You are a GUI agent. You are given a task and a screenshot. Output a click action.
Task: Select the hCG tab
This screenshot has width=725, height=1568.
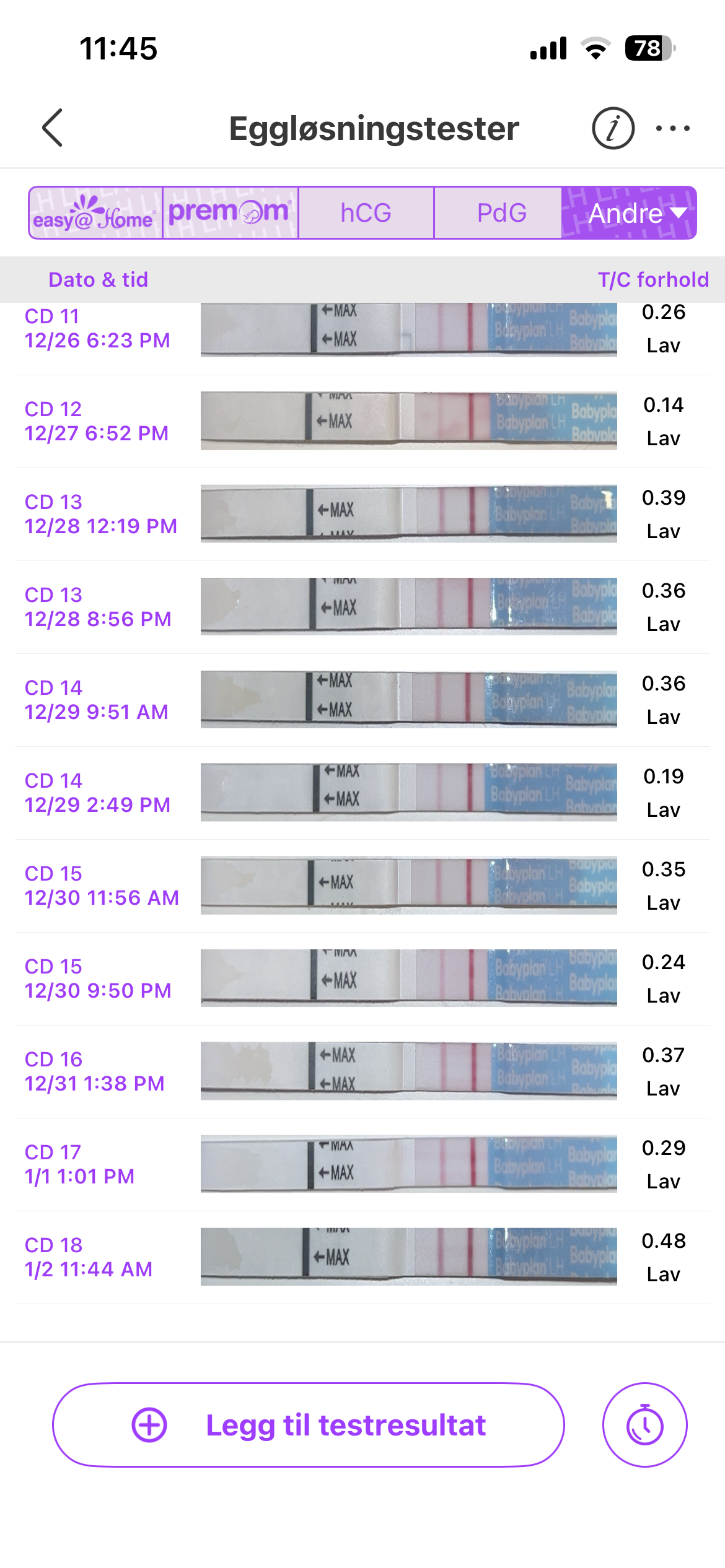[366, 213]
